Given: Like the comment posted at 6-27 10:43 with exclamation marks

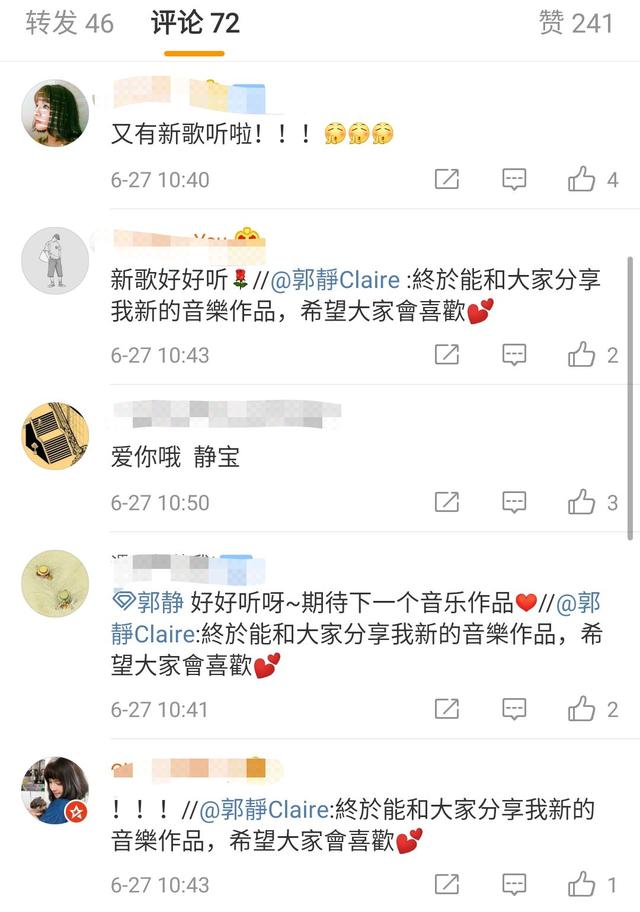Looking at the screenshot, I should coord(582,885).
